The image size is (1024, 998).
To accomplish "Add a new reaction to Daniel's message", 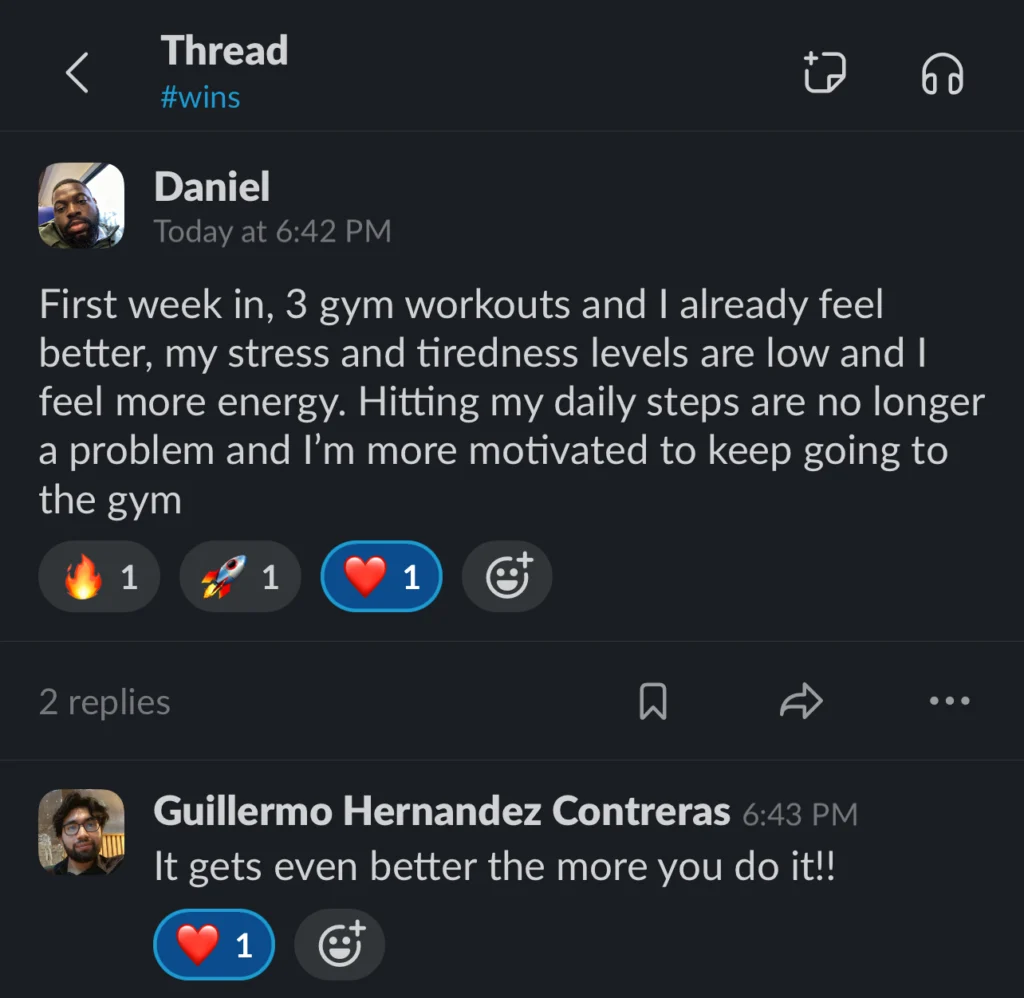I will point(507,577).
